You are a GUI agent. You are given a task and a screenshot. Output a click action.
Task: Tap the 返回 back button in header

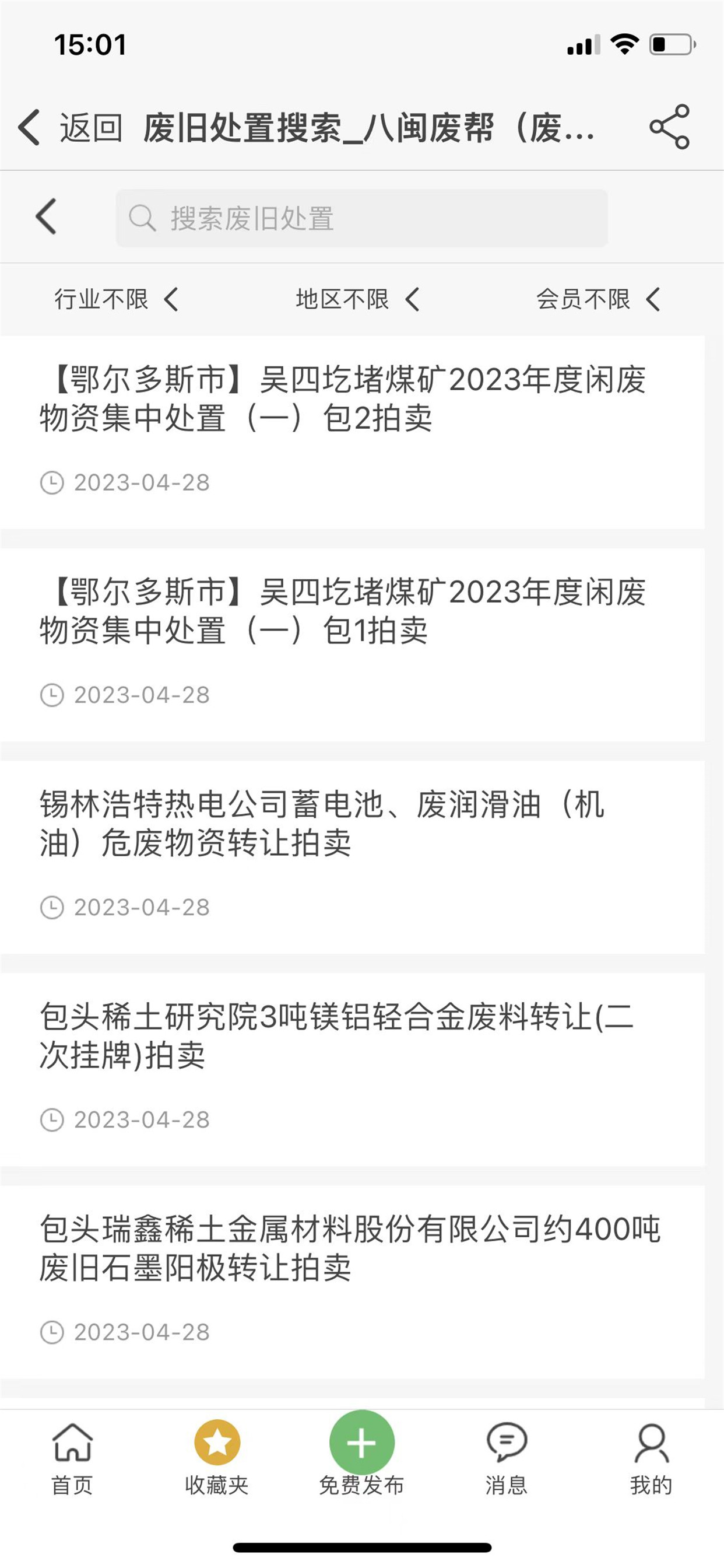pos(70,128)
